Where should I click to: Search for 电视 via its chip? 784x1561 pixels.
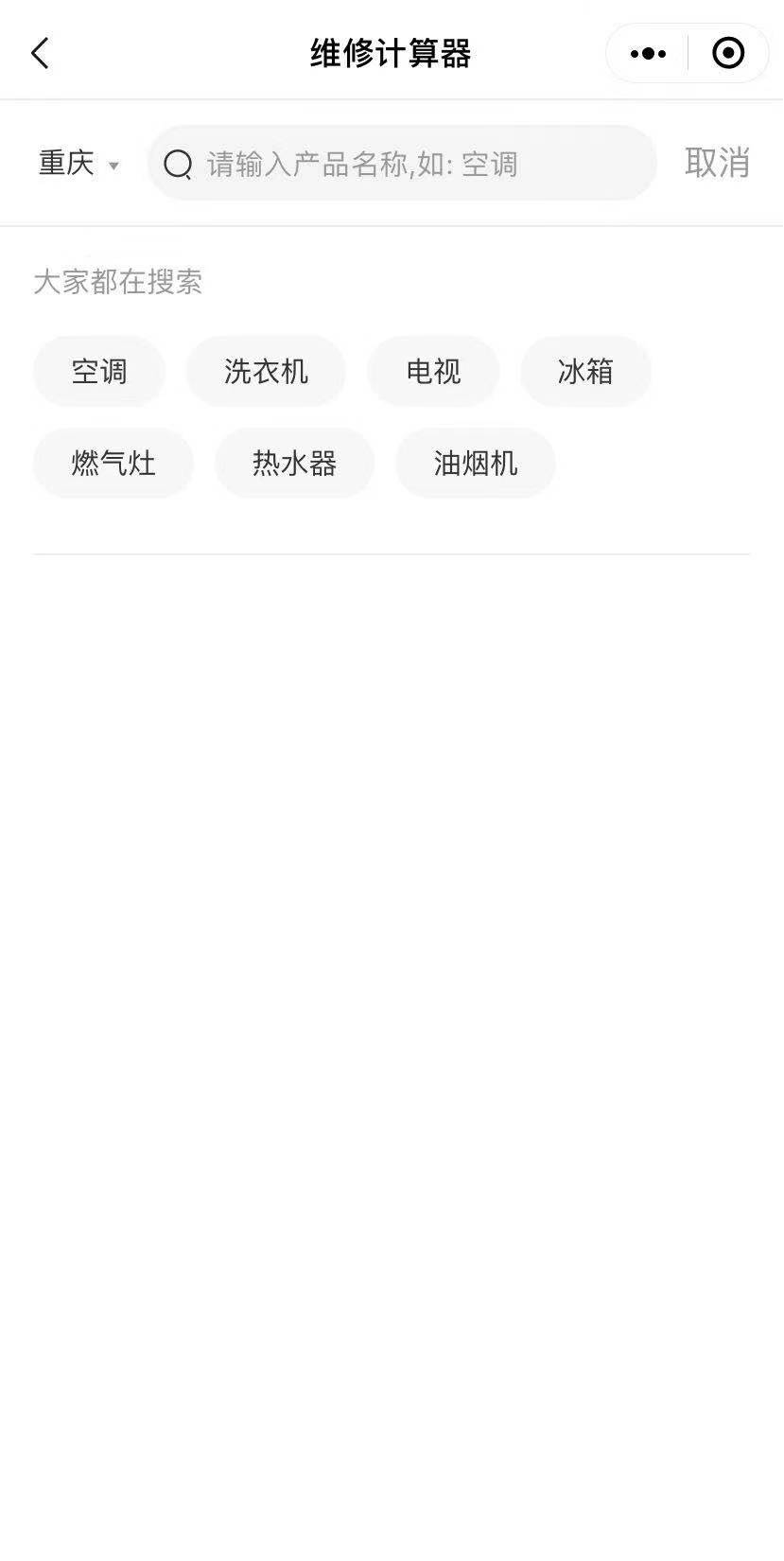(x=433, y=372)
